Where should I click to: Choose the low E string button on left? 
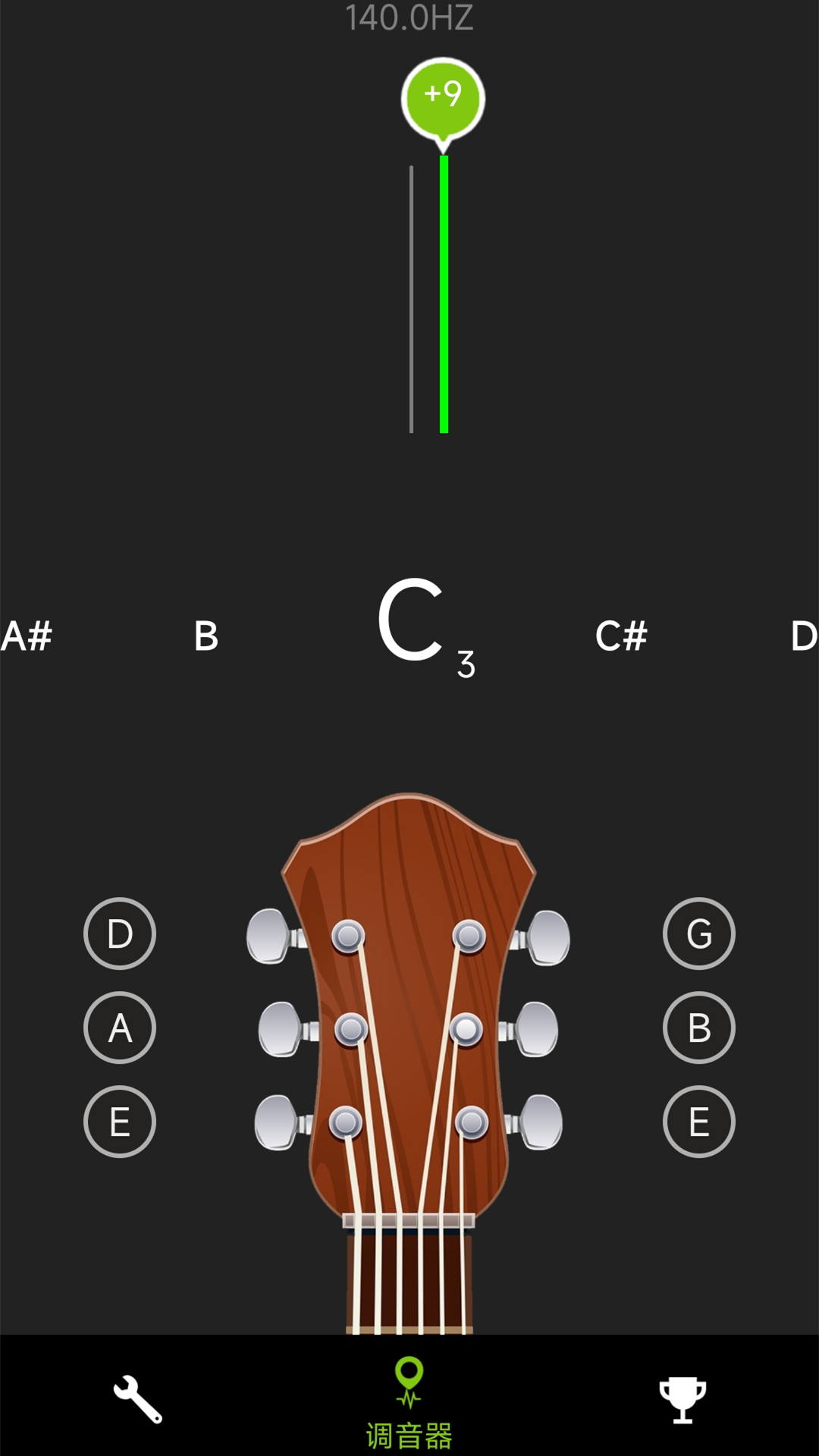point(120,1122)
